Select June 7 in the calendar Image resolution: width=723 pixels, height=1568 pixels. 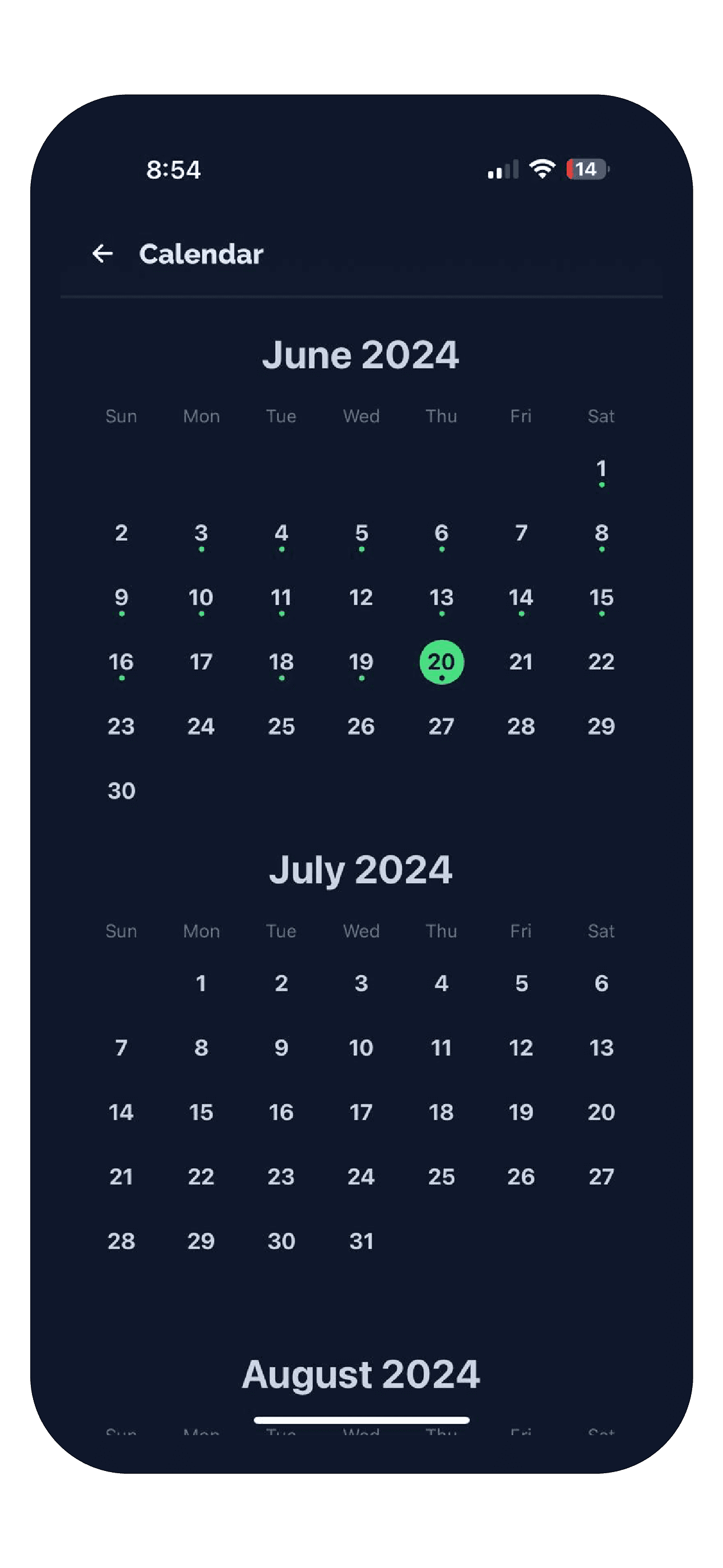pos(521,534)
